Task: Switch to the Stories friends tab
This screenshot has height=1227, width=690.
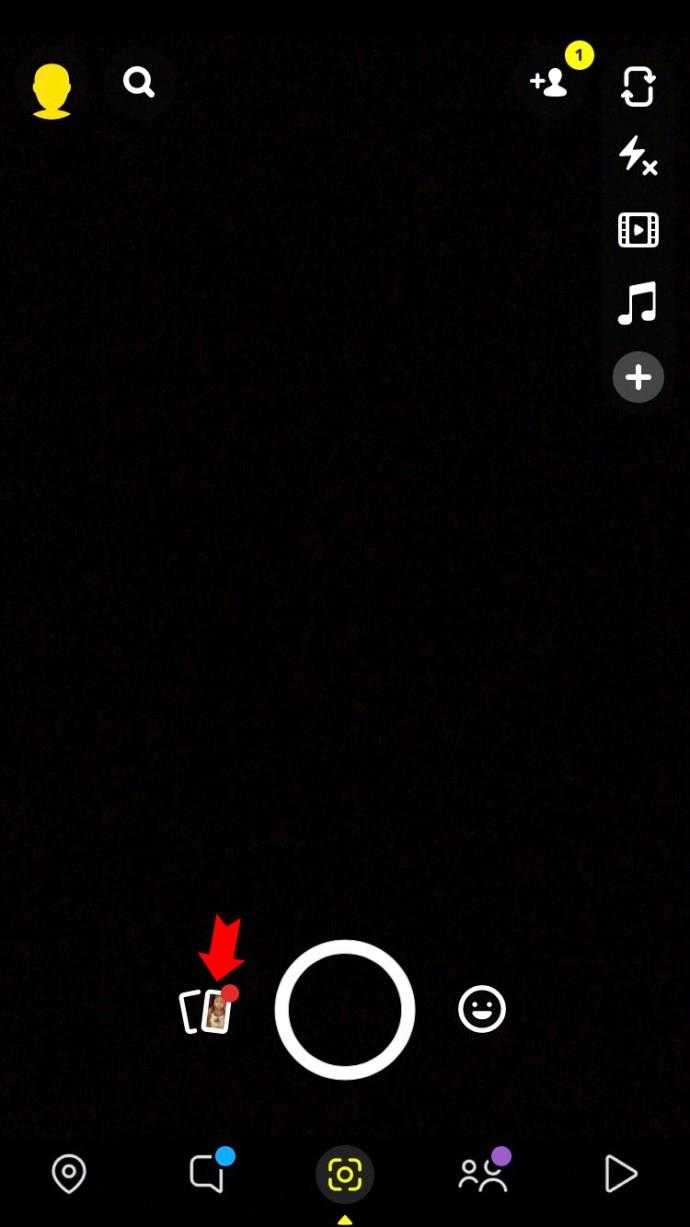Action: pos(482,1174)
